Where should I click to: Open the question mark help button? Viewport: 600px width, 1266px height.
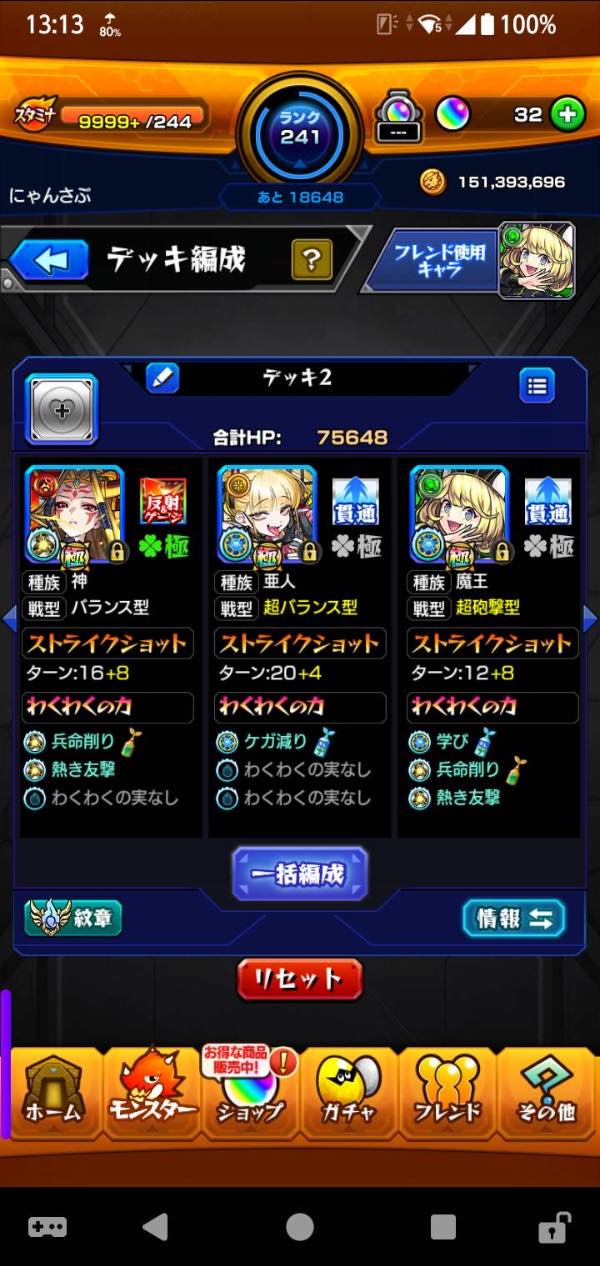312,261
